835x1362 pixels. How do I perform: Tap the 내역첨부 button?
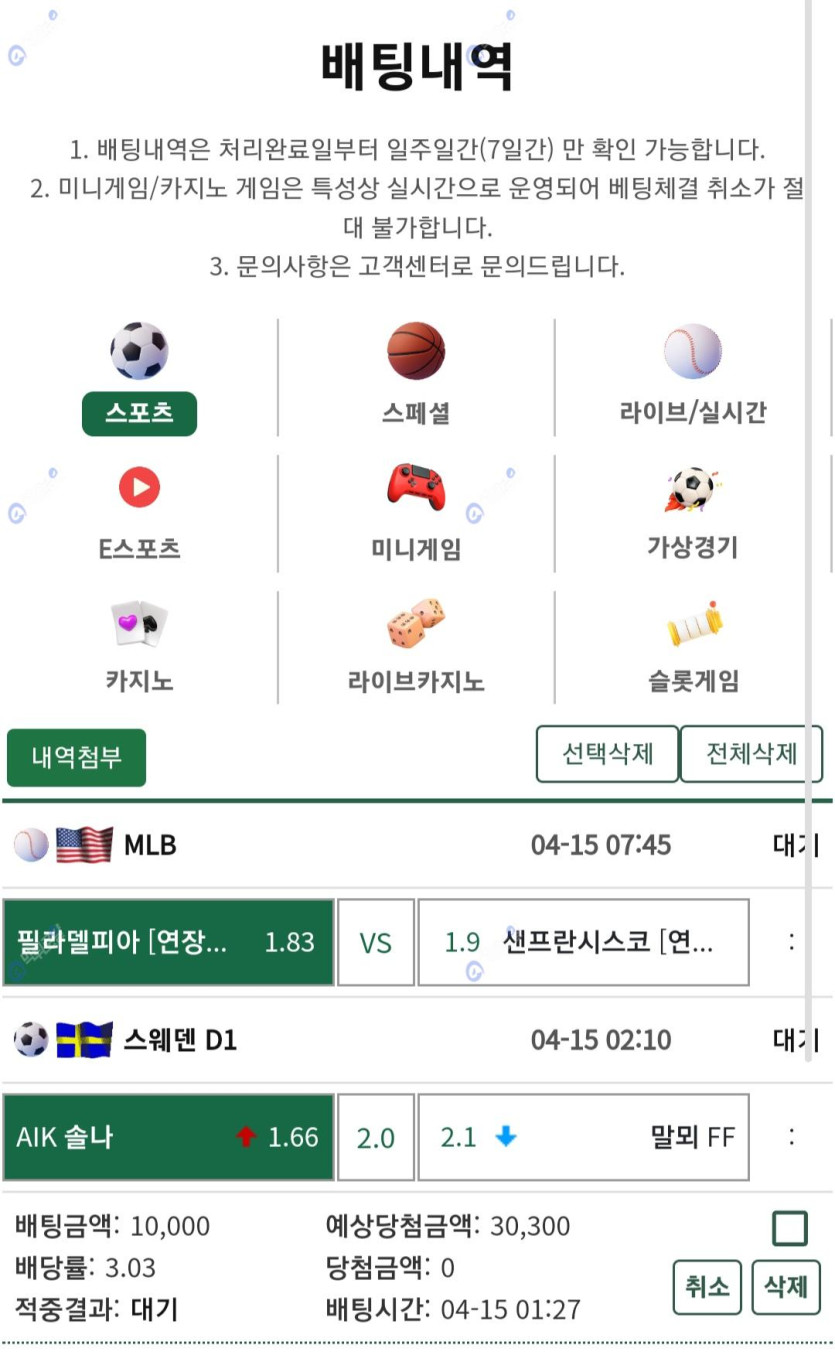pyautogui.click(x=77, y=757)
